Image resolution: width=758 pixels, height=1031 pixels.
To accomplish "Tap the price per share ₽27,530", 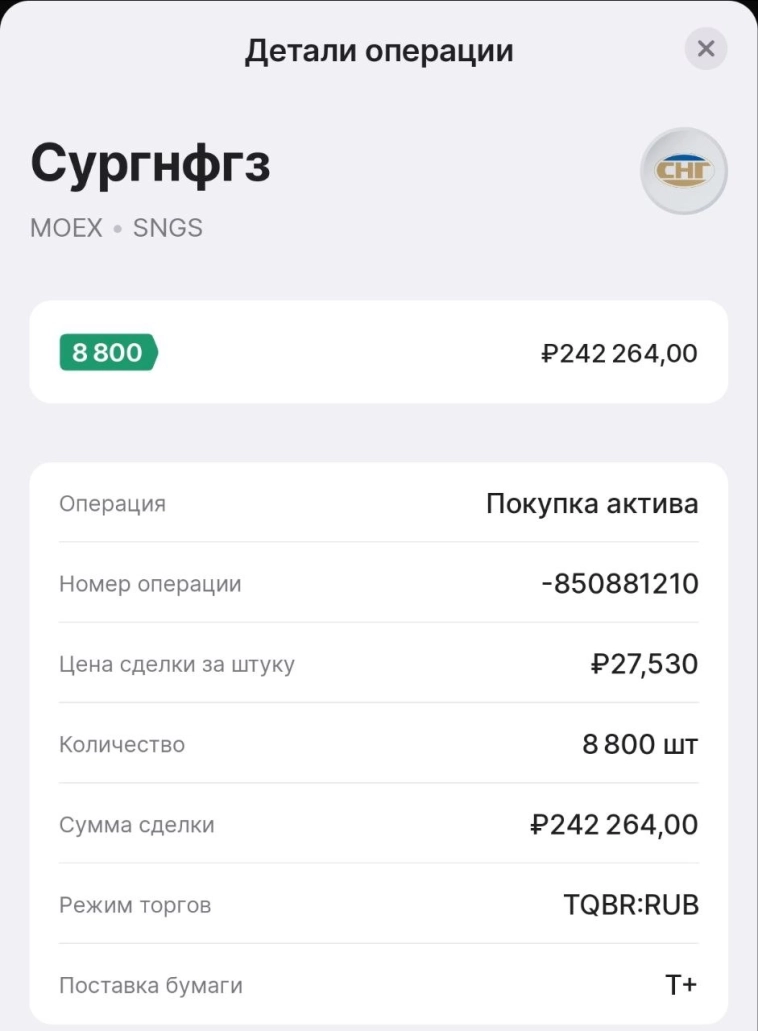I will (x=643, y=664).
